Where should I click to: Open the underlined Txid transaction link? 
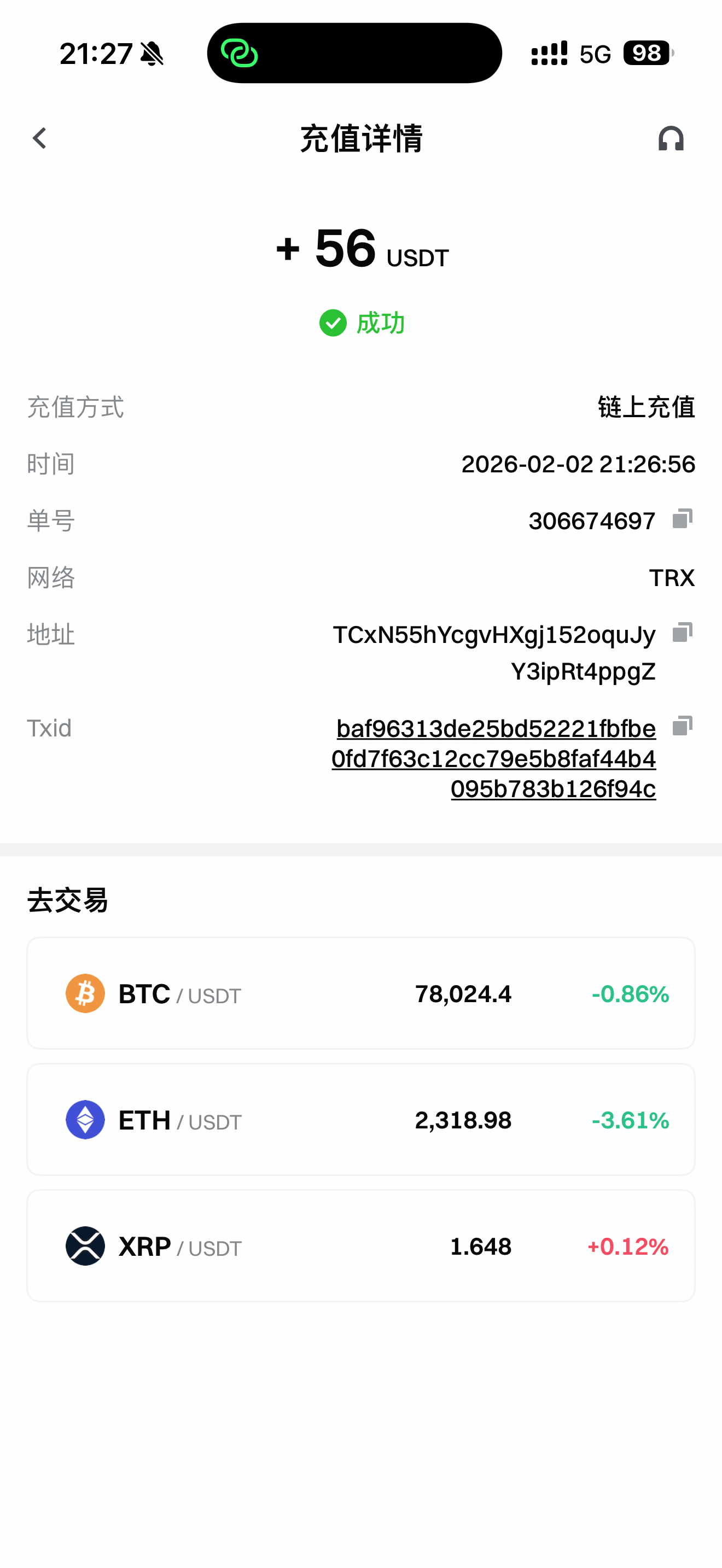[494, 758]
